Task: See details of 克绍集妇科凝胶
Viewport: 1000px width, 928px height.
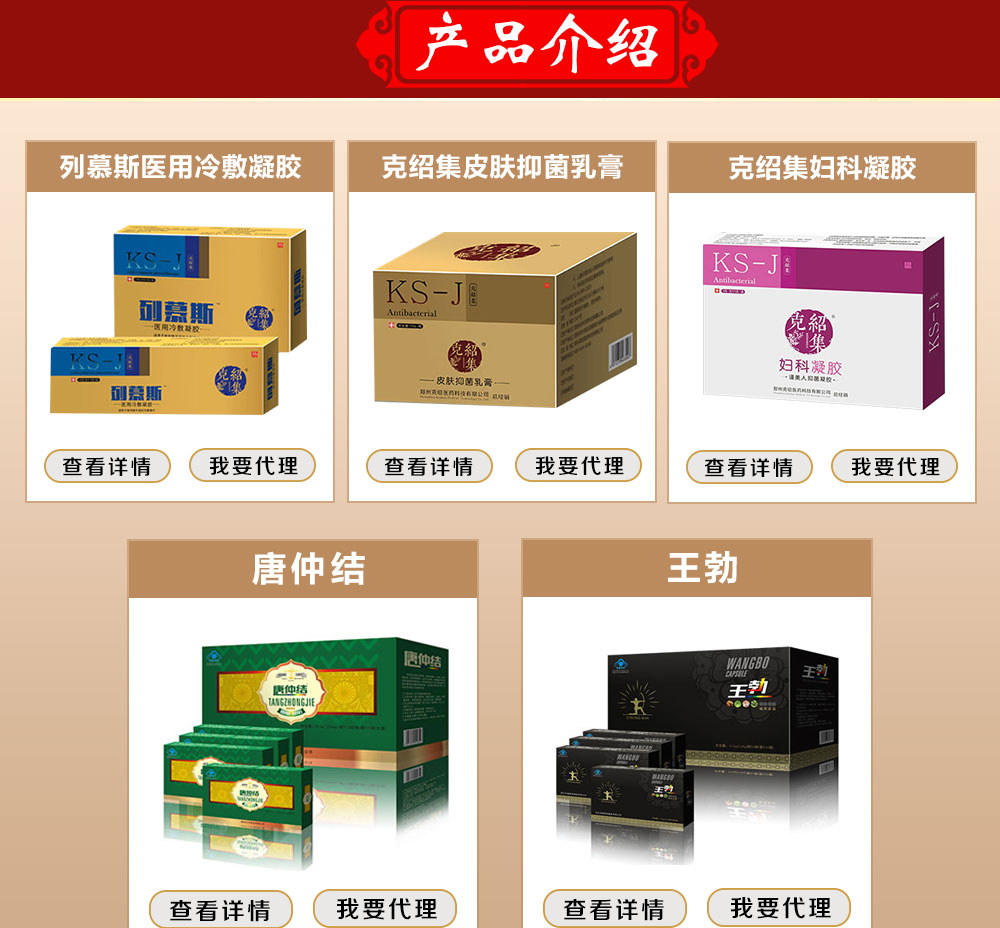Action: [x=749, y=467]
